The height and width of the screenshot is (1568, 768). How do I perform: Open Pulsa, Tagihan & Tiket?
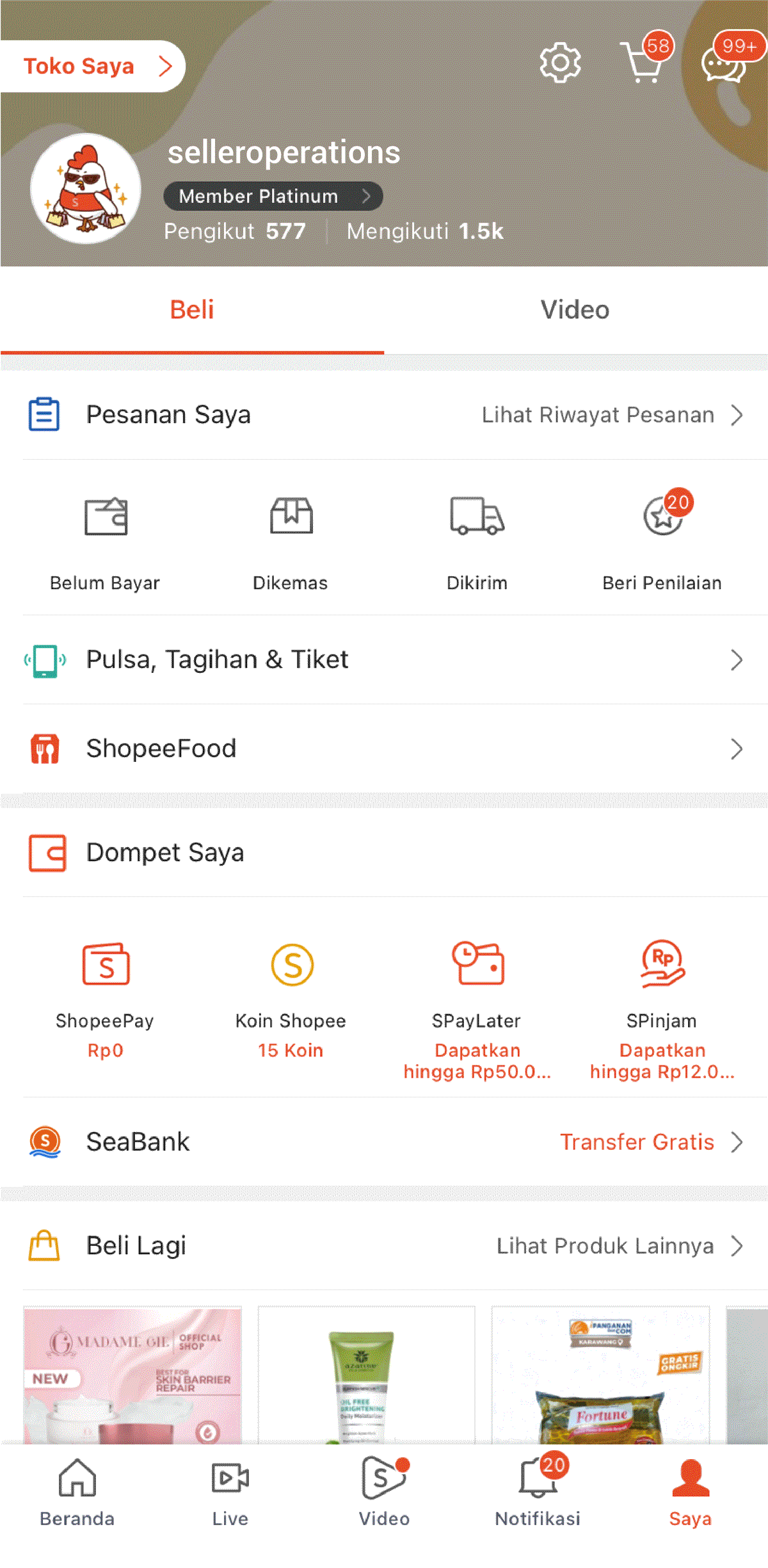(x=384, y=659)
